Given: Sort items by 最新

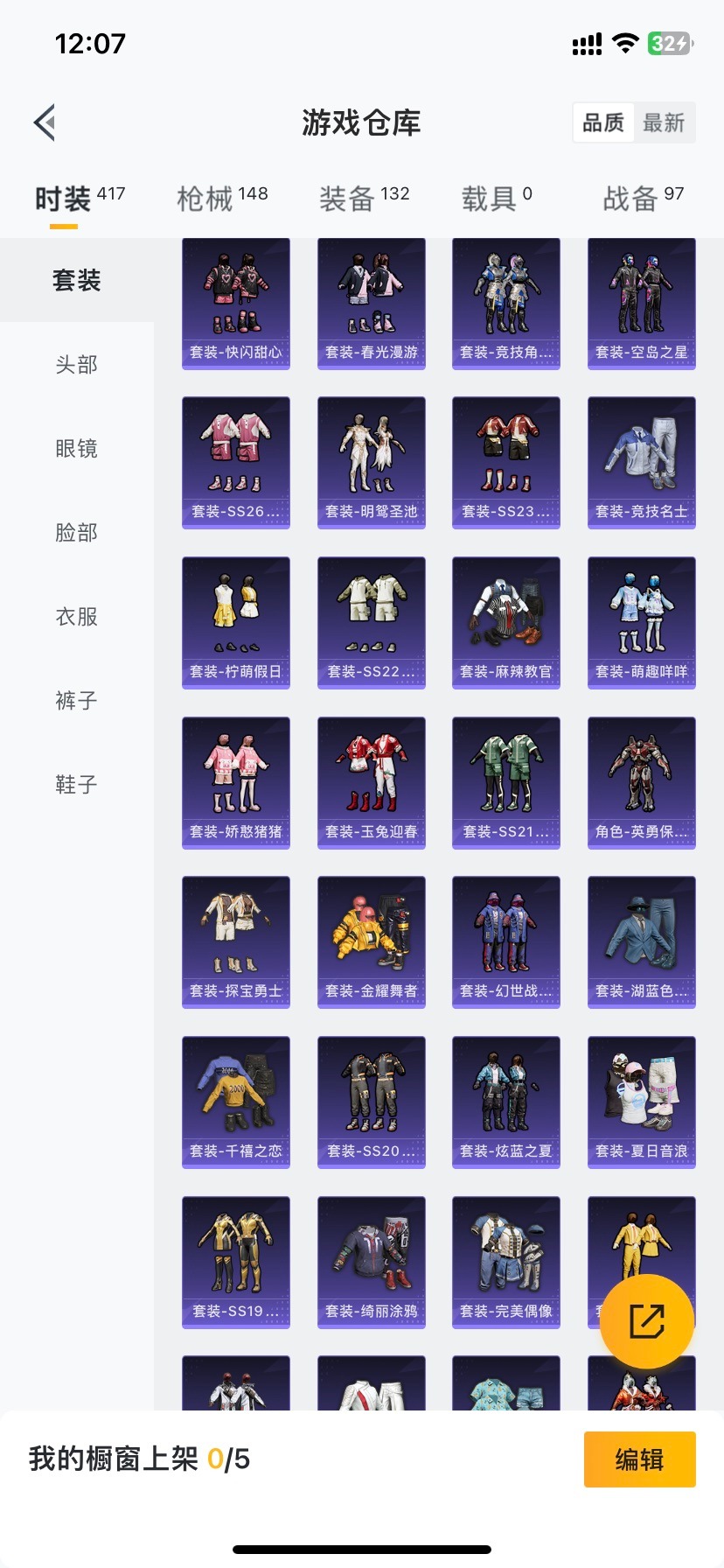Looking at the screenshot, I should point(664,122).
